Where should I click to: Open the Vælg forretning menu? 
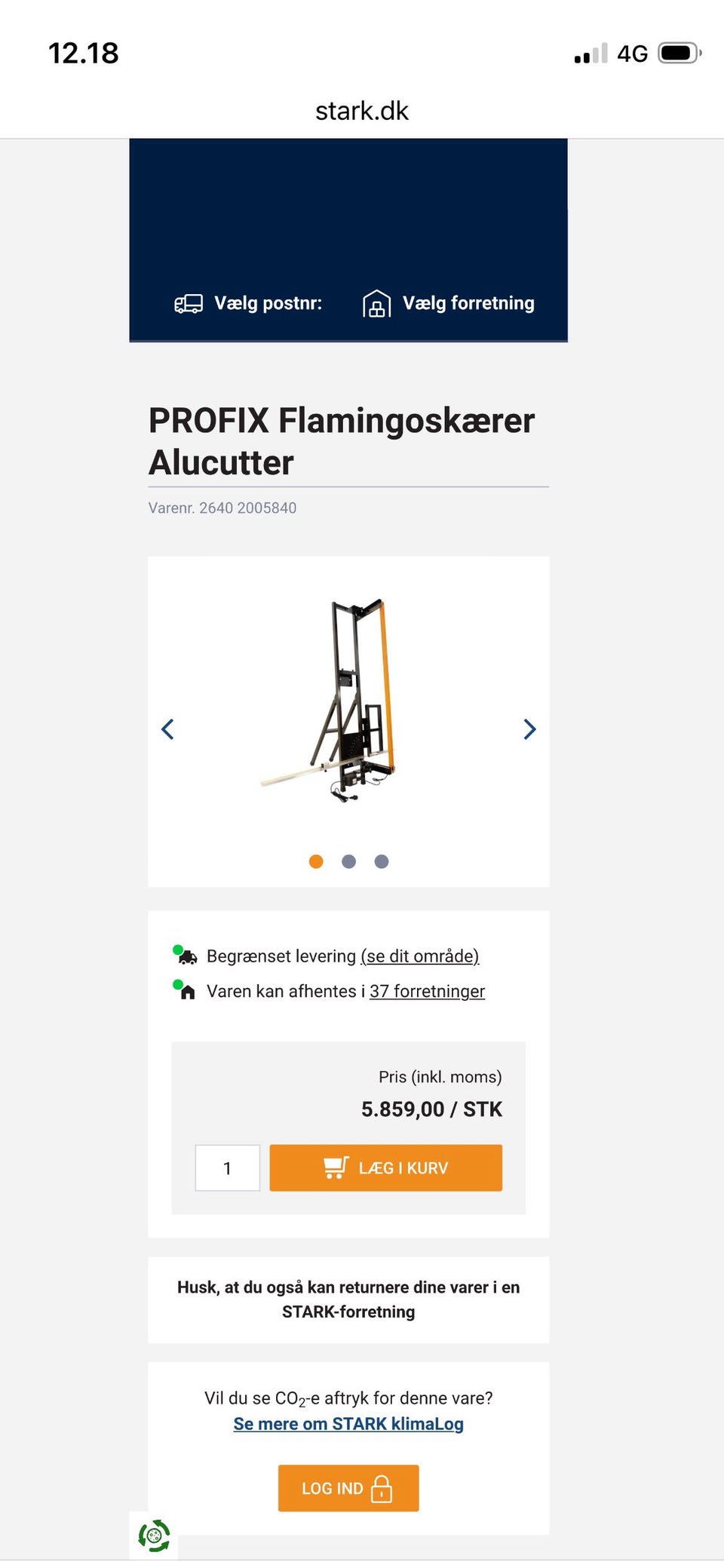click(x=468, y=303)
